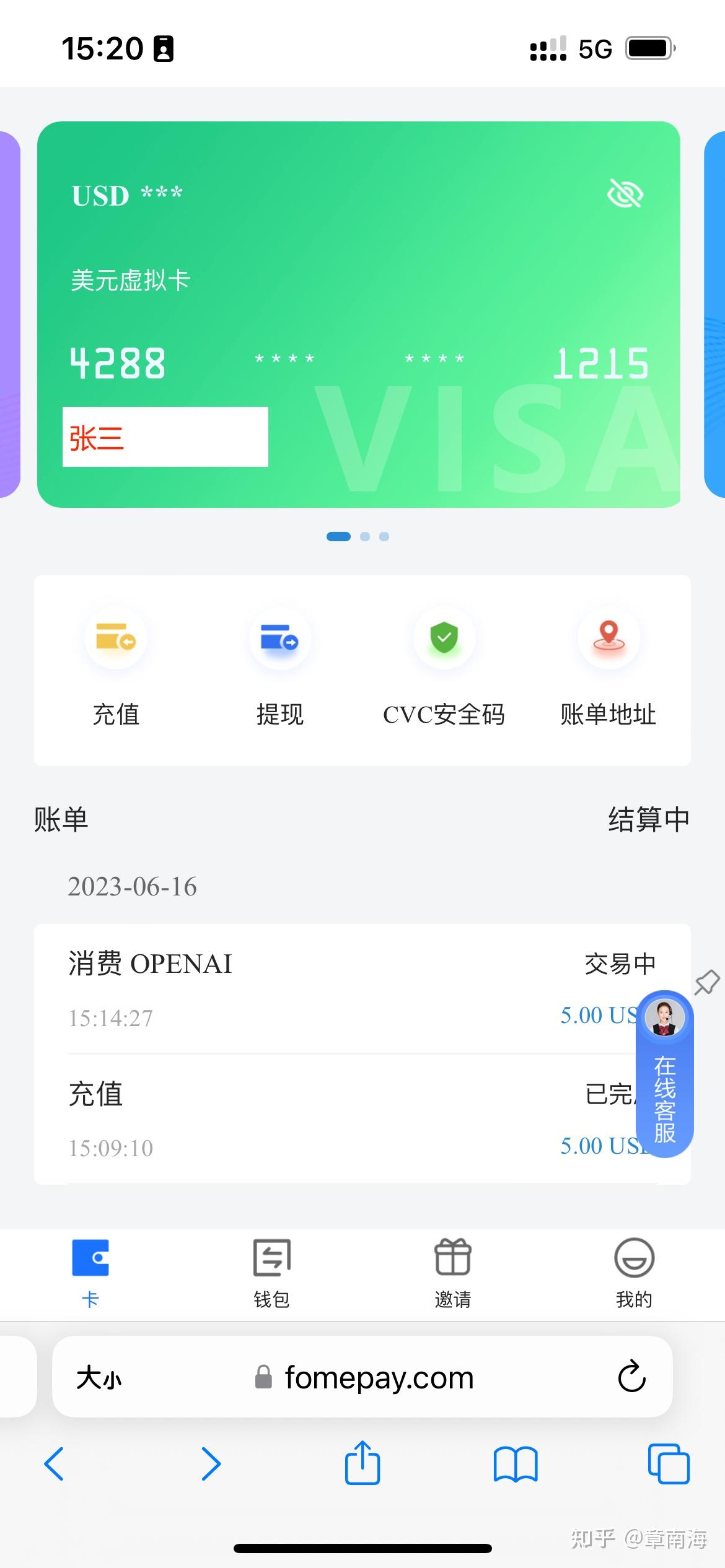The height and width of the screenshot is (1568, 725).
Task: Open the 结算中 settling bills
Action: point(649,819)
